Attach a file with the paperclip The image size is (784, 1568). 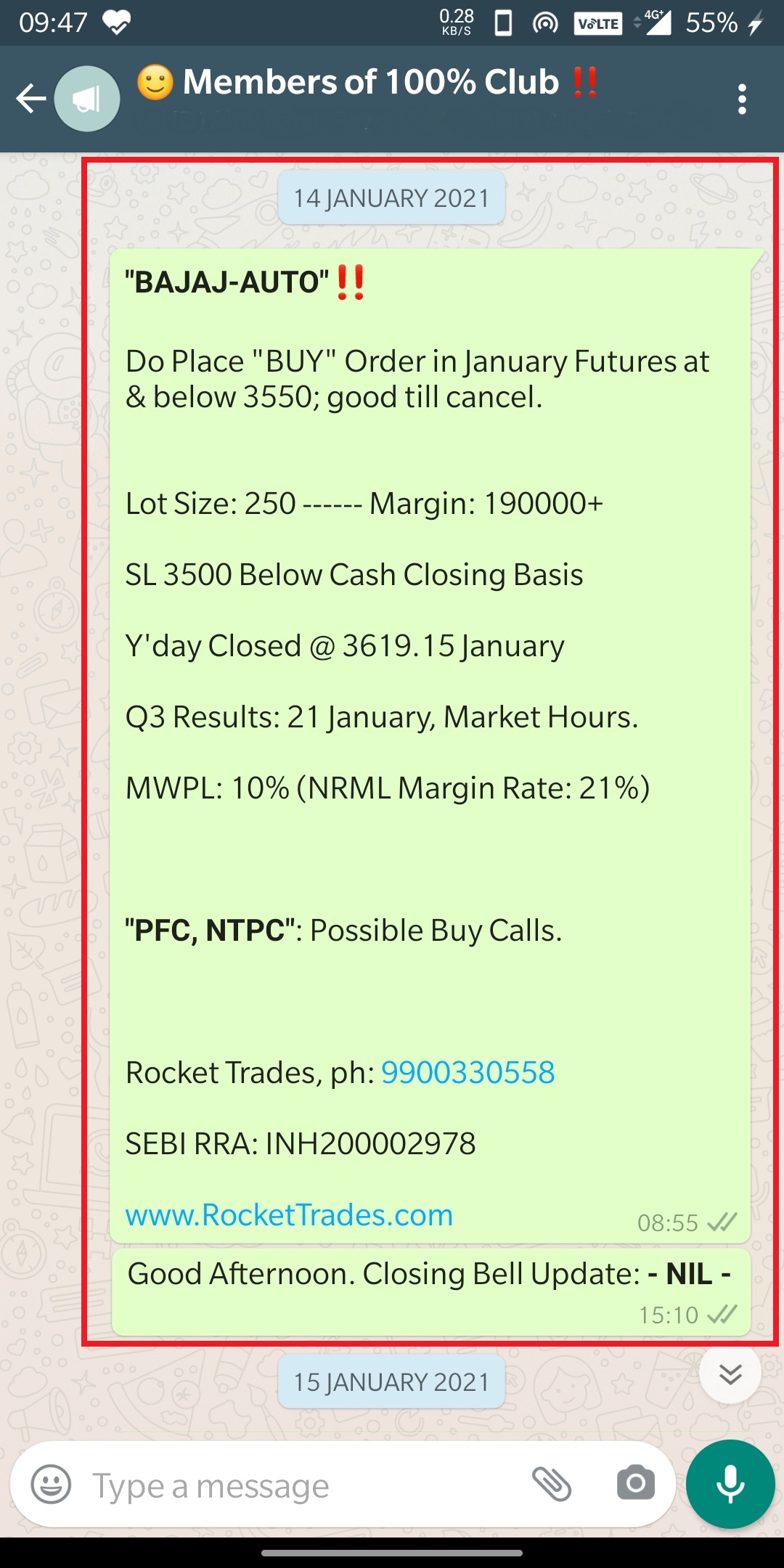coord(552,1483)
